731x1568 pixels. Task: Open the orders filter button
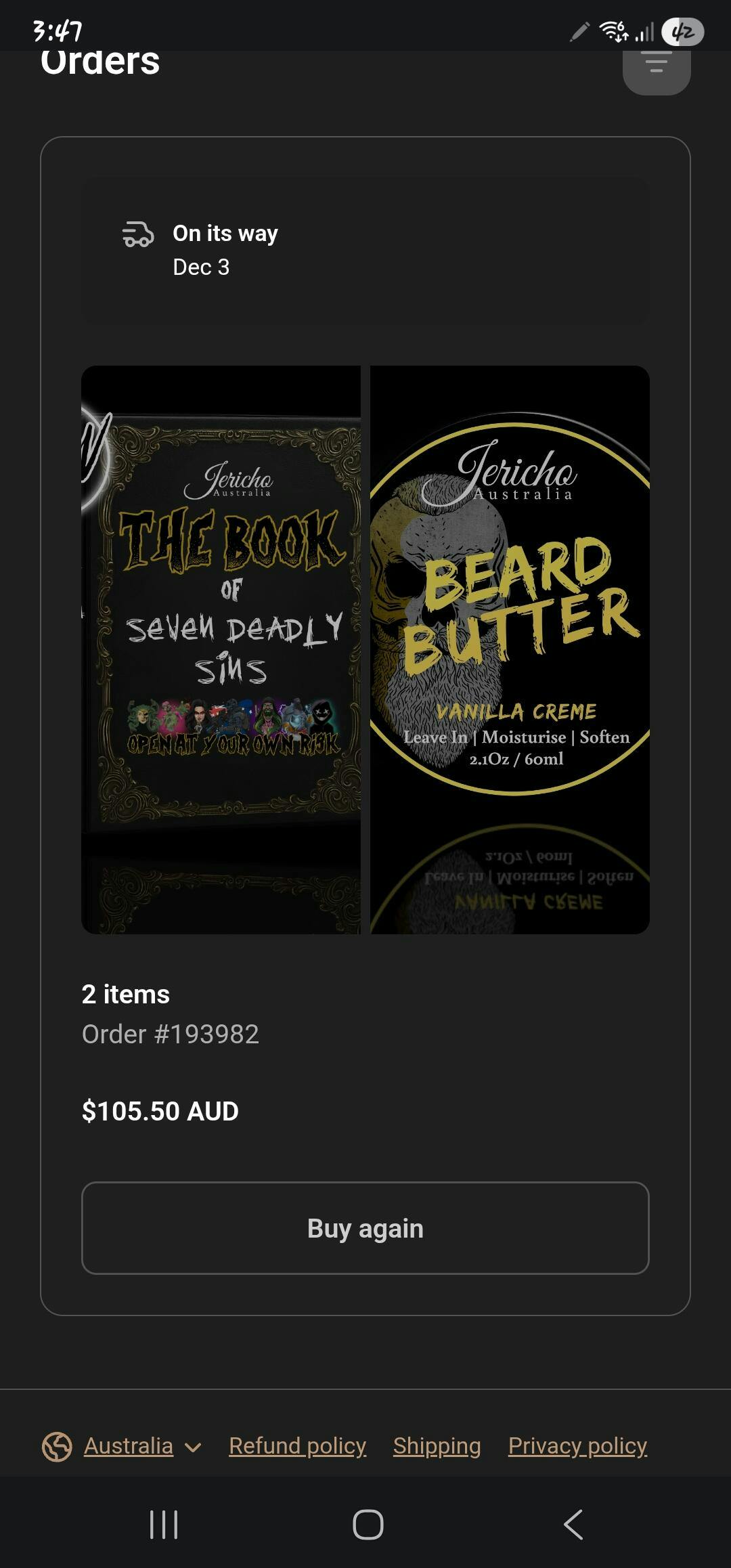(656, 68)
